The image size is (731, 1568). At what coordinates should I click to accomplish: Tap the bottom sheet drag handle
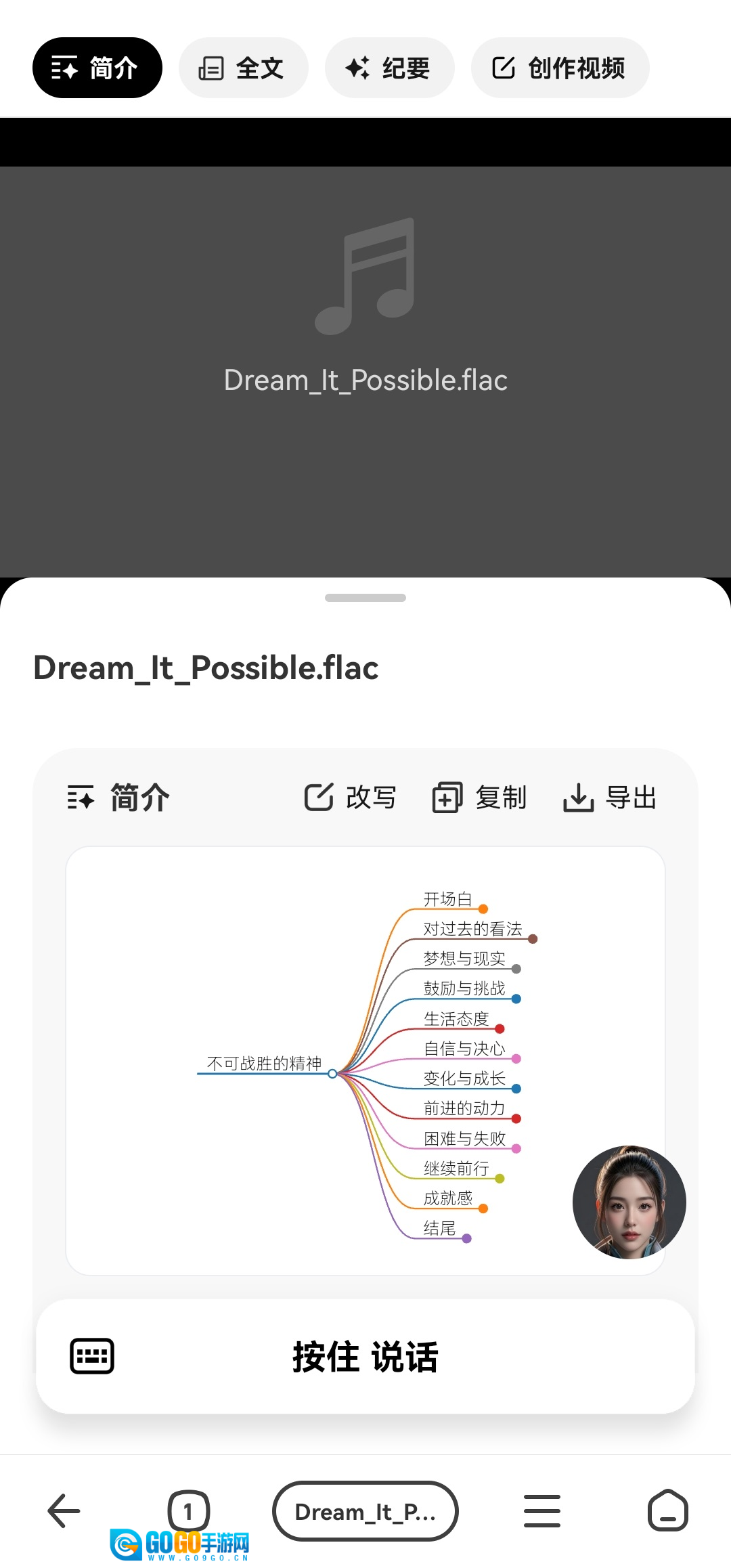pos(365,598)
